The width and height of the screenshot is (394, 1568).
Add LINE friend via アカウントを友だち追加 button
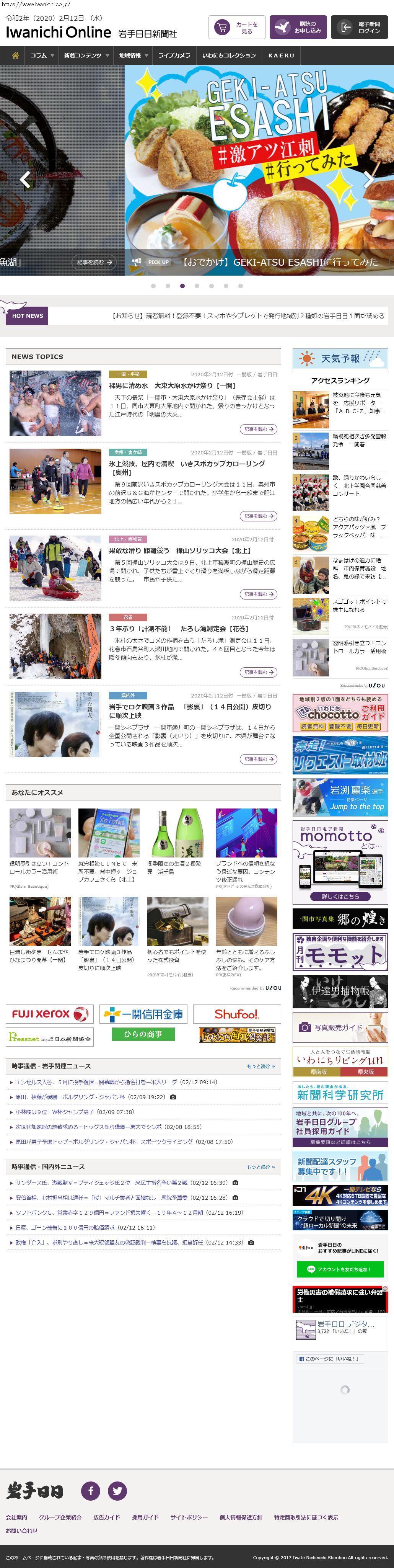(340, 1269)
